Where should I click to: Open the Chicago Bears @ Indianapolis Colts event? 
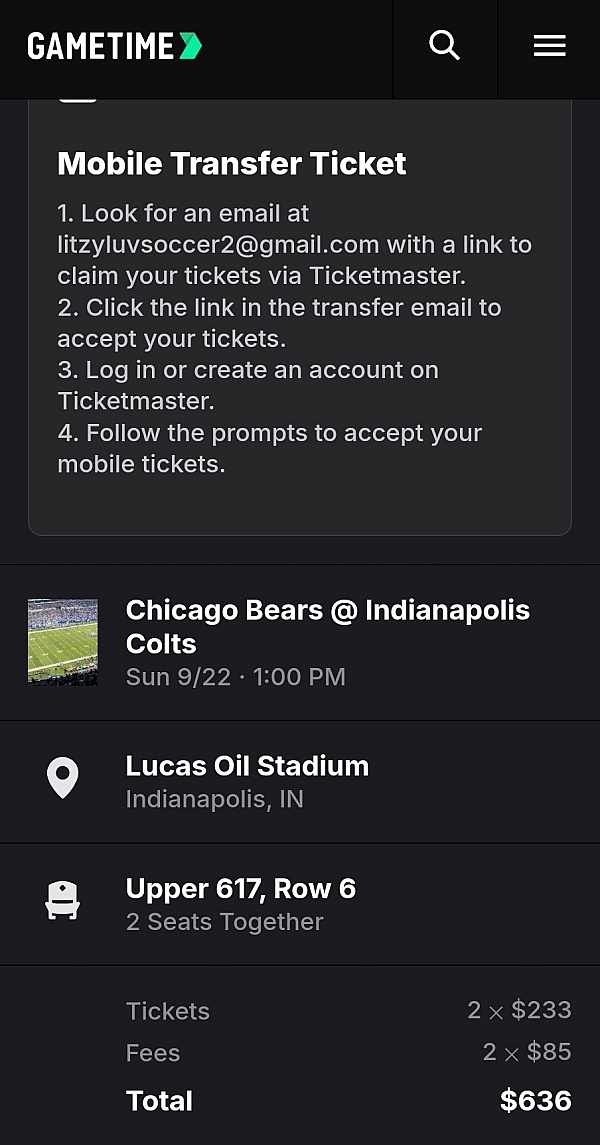[x=327, y=627]
